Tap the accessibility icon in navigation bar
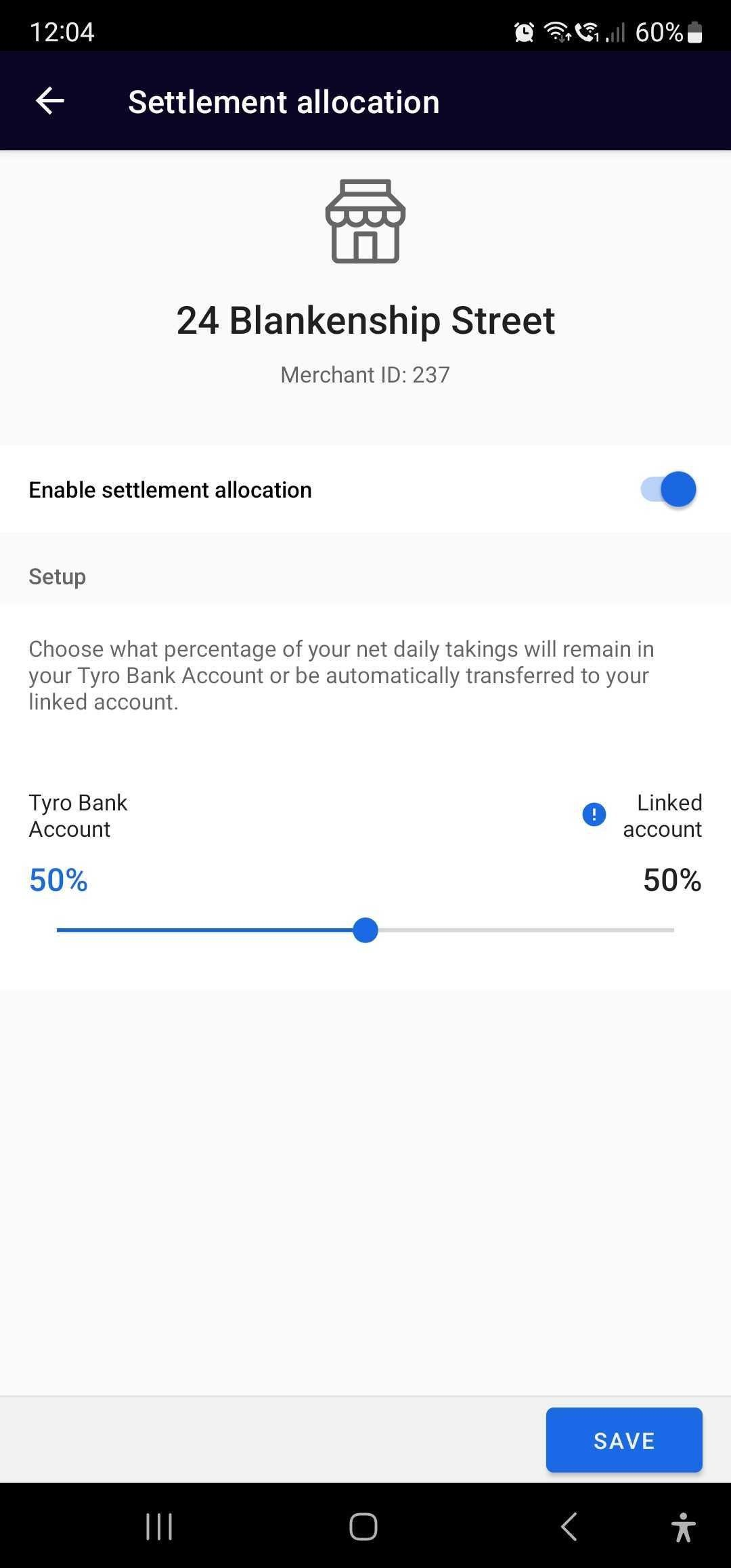The width and height of the screenshot is (731, 1568). 684,1527
